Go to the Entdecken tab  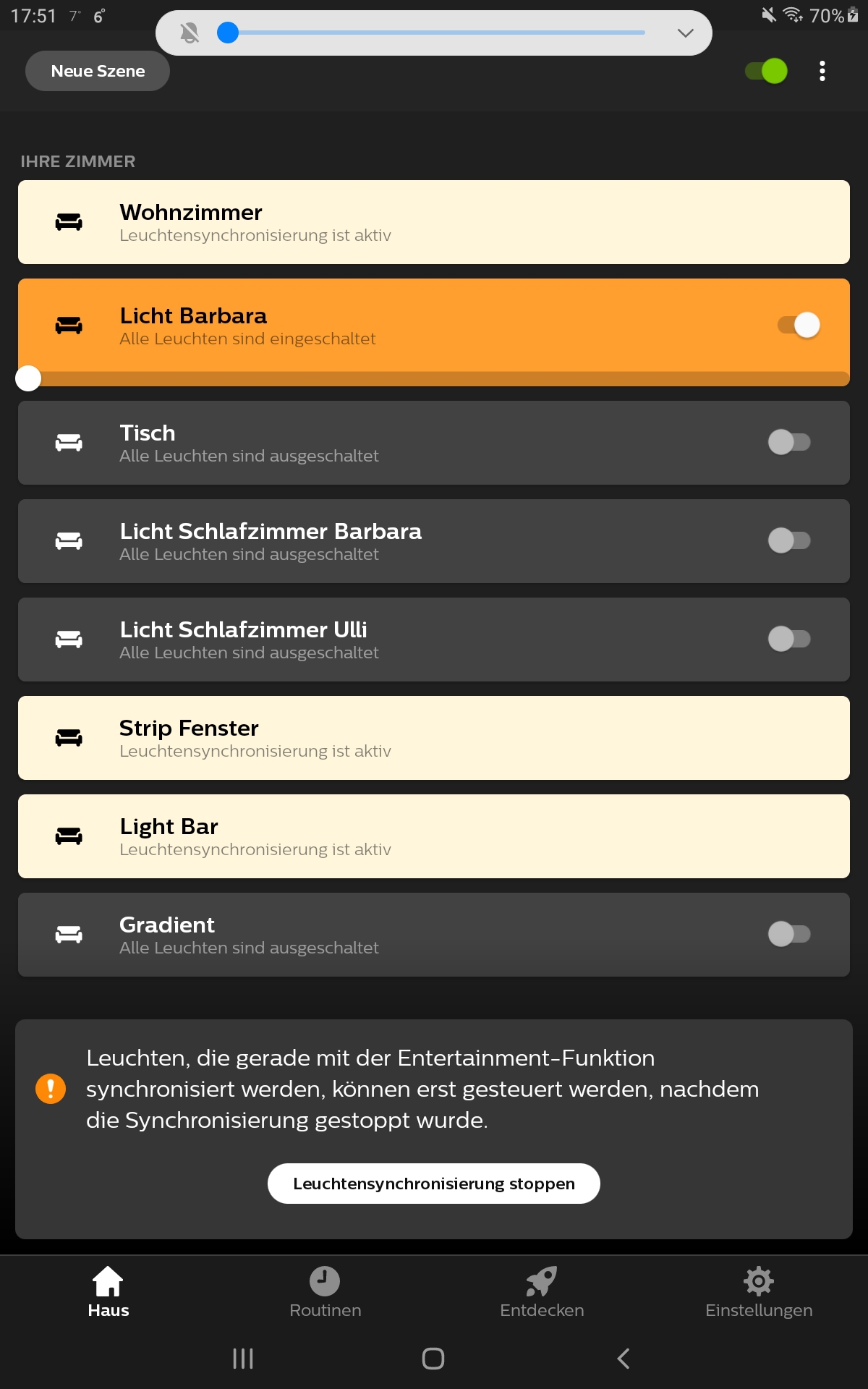click(x=542, y=1293)
